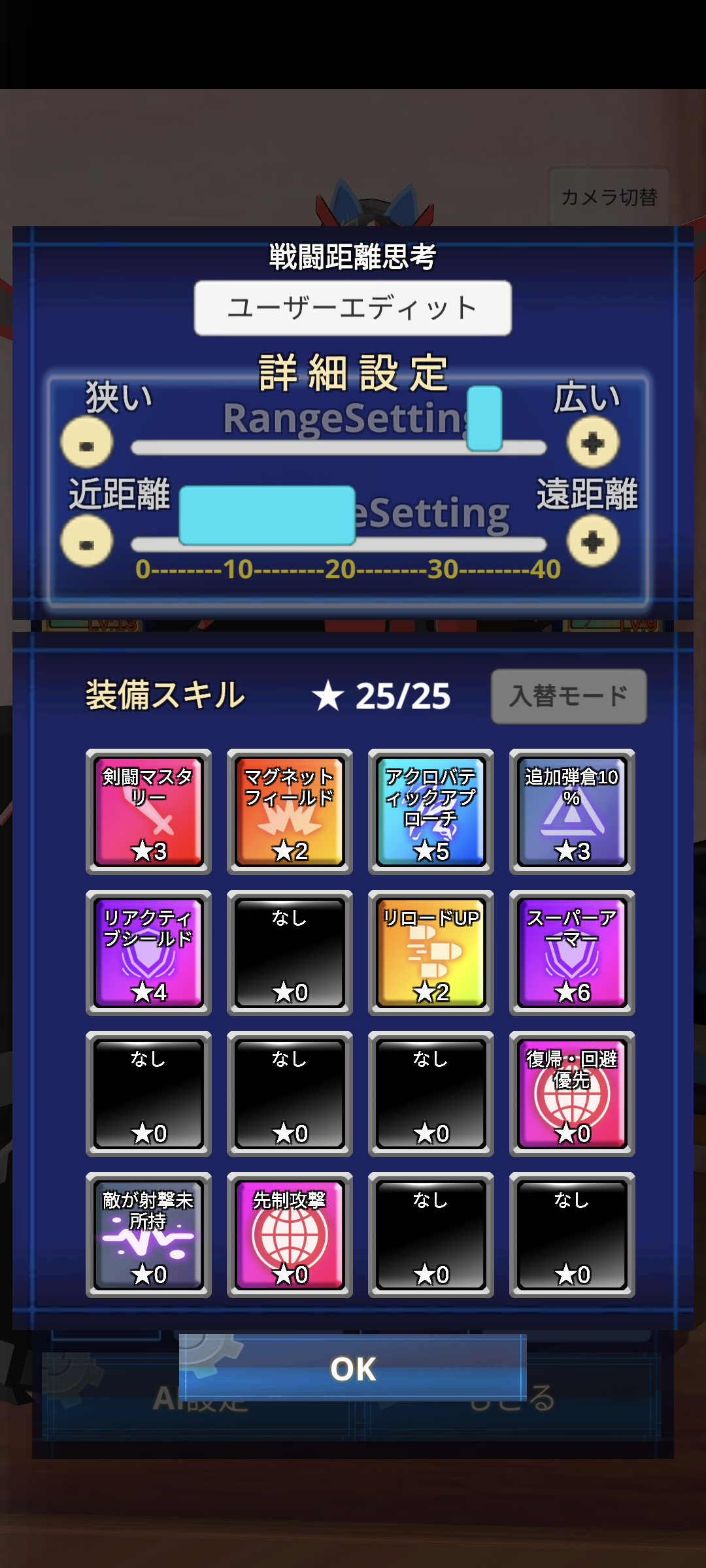The height and width of the screenshot is (1568, 706).
Task: Confirm settings with the OK button
Action: tap(352, 1368)
